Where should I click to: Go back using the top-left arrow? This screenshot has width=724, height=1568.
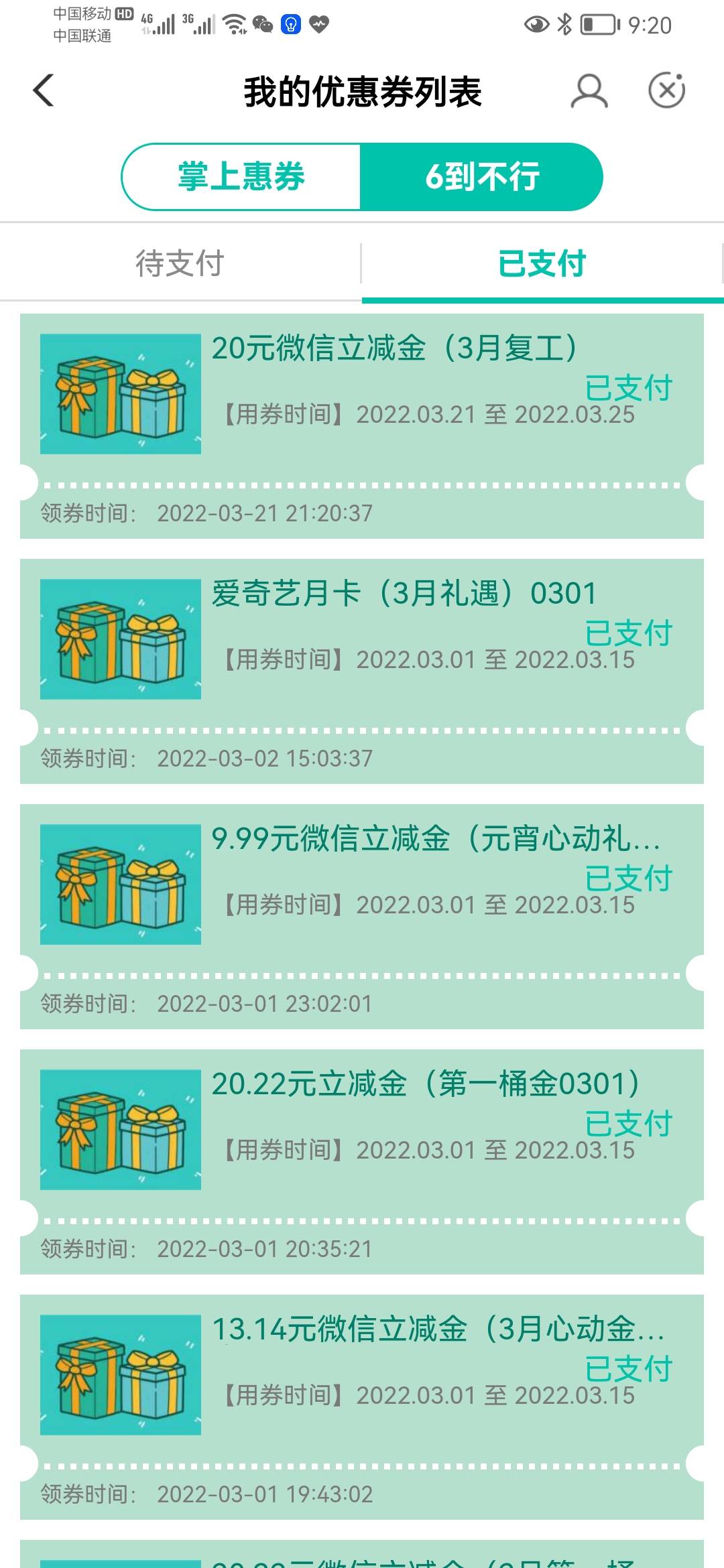point(44,90)
